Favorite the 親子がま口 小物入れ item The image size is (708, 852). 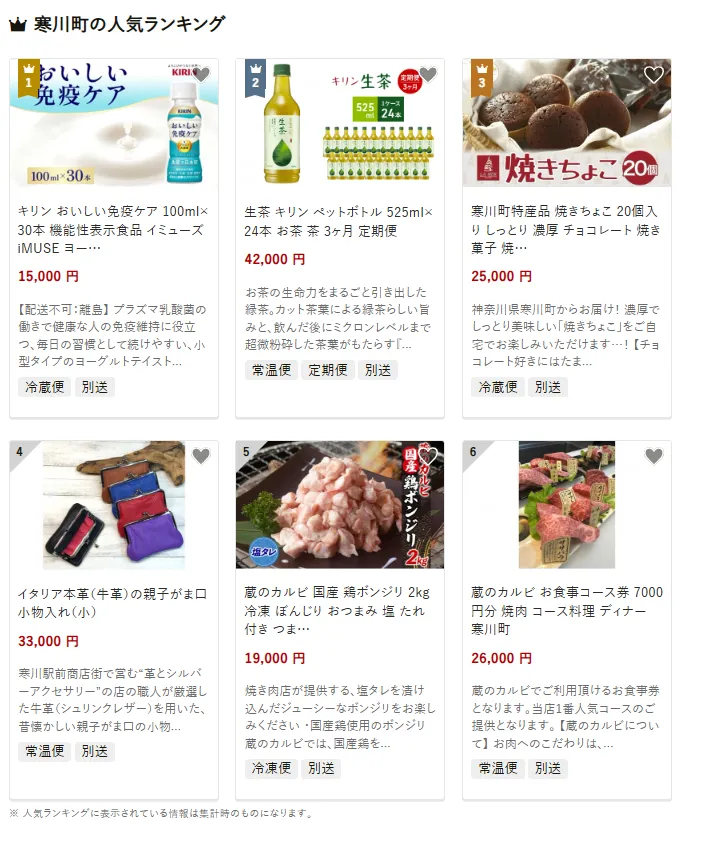coord(201,457)
